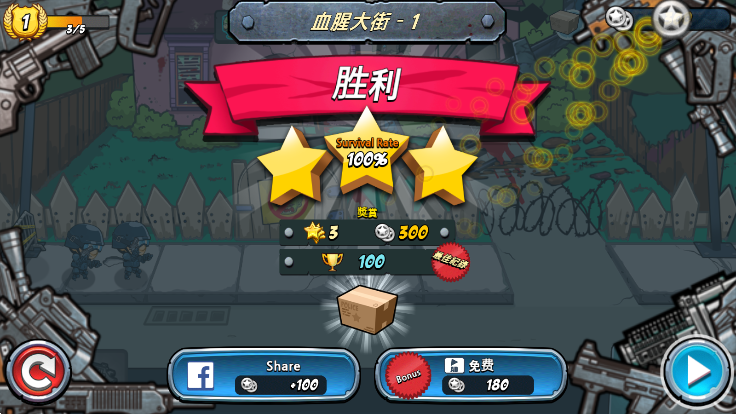Share on Facebook for +100 coins
Viewport: 736px width, 414px height.
click(264, 375)
